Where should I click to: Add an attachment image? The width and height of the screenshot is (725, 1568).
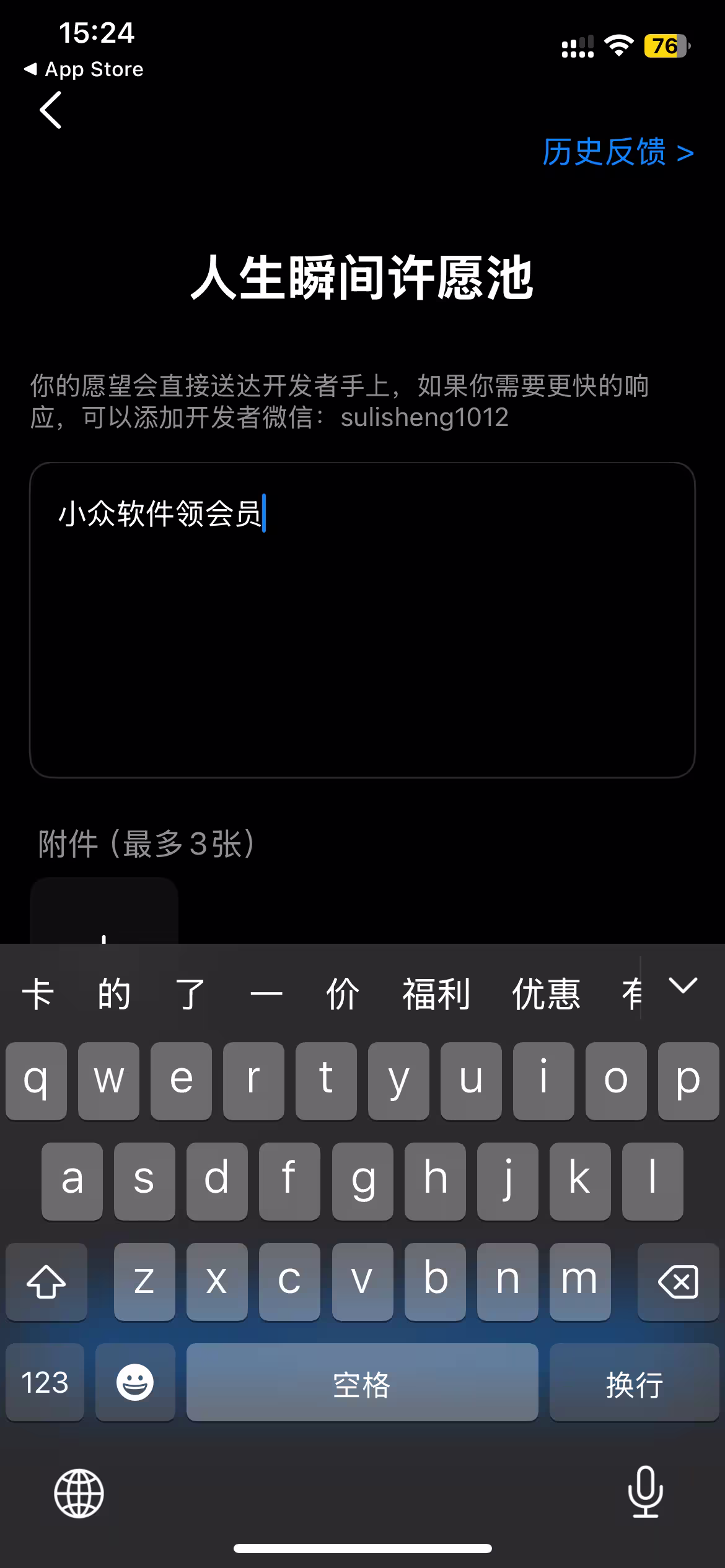click(104, 910)
